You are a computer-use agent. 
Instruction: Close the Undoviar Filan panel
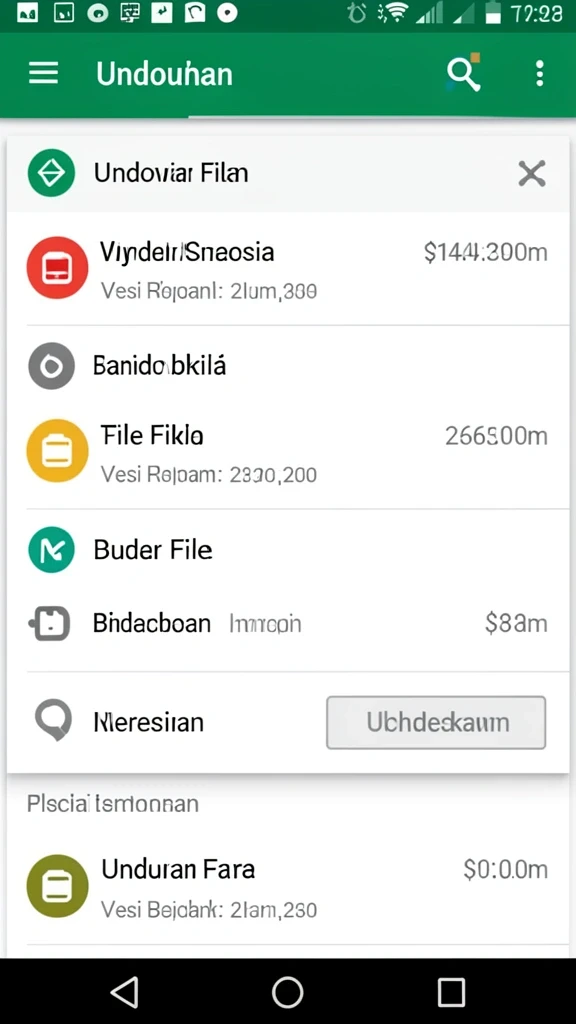(532, 174)
